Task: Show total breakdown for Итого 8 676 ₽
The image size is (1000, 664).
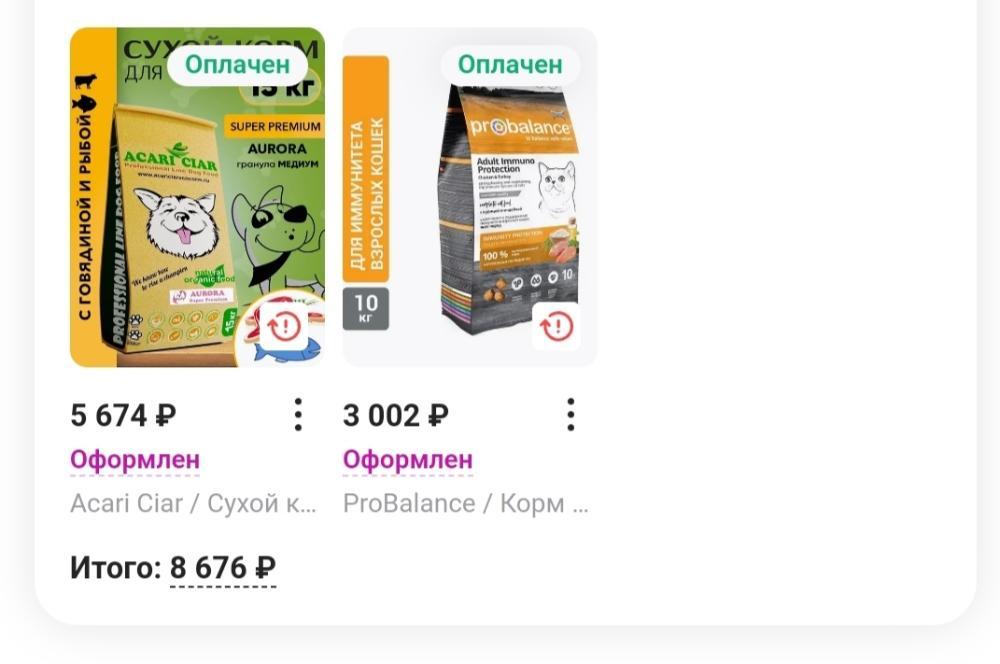Action: coord(222,568)
